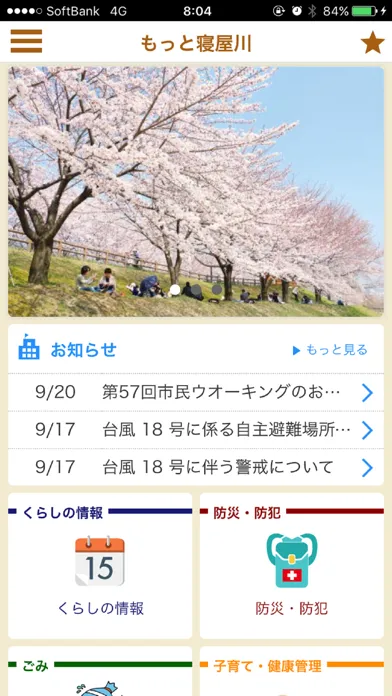Screen dimensions: 392x696
Task: Open the hamburger drawer menu
Action: [26, 42]
